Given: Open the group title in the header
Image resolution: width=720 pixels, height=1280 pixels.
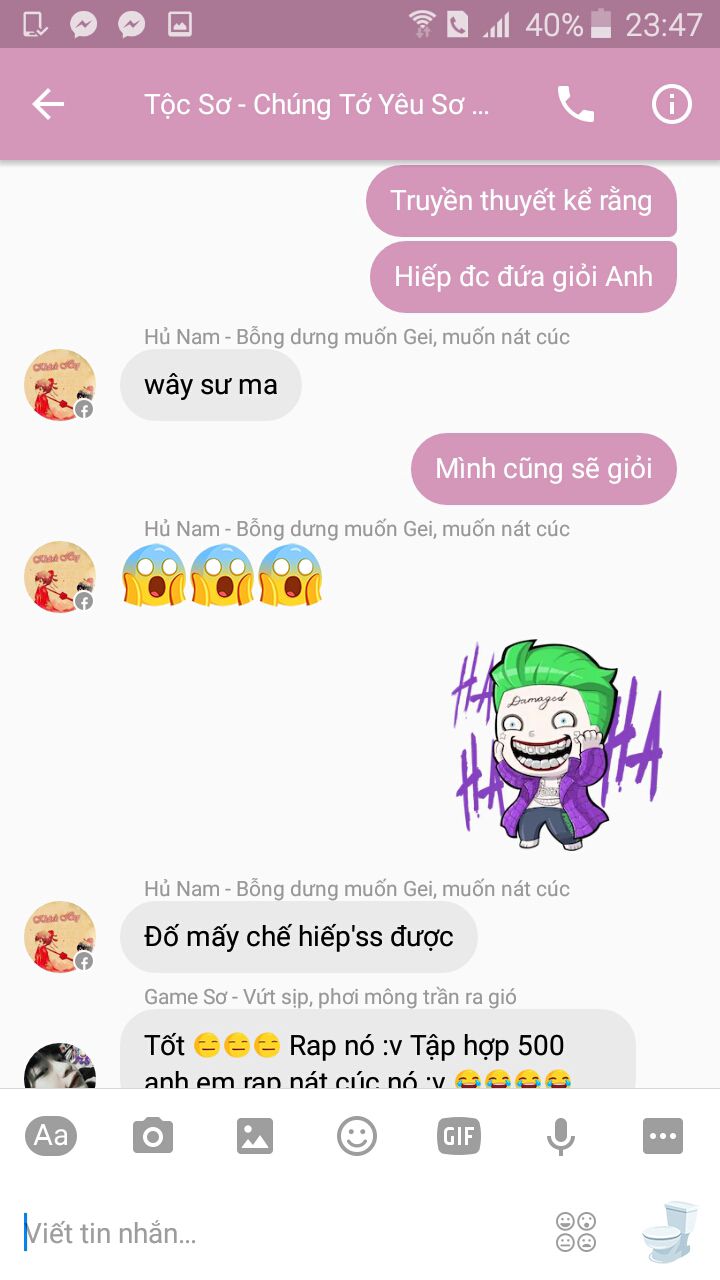Looking at the screenshot, I should [x=316, y=105].
